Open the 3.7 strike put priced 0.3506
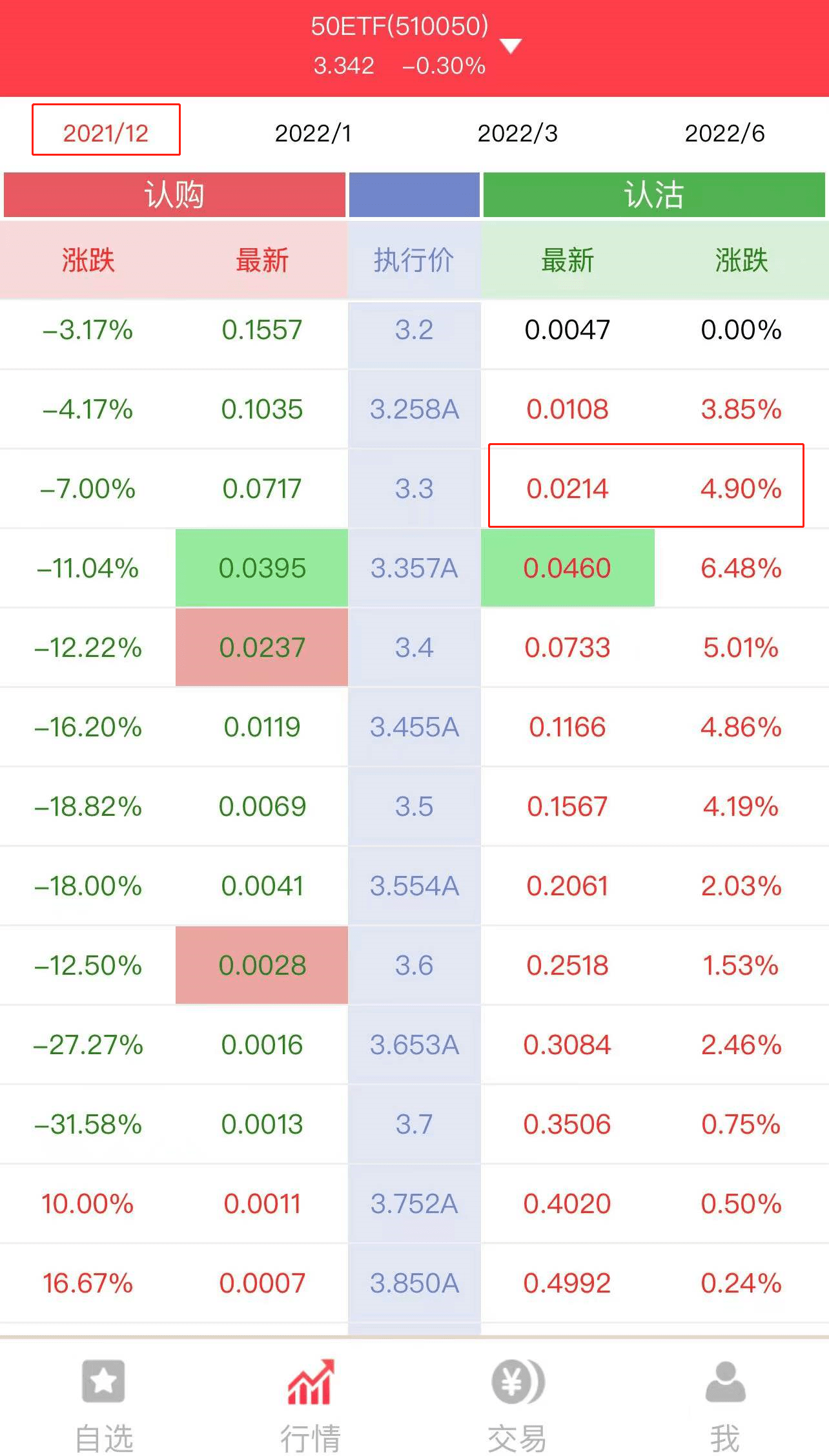 pos(568,1125)
